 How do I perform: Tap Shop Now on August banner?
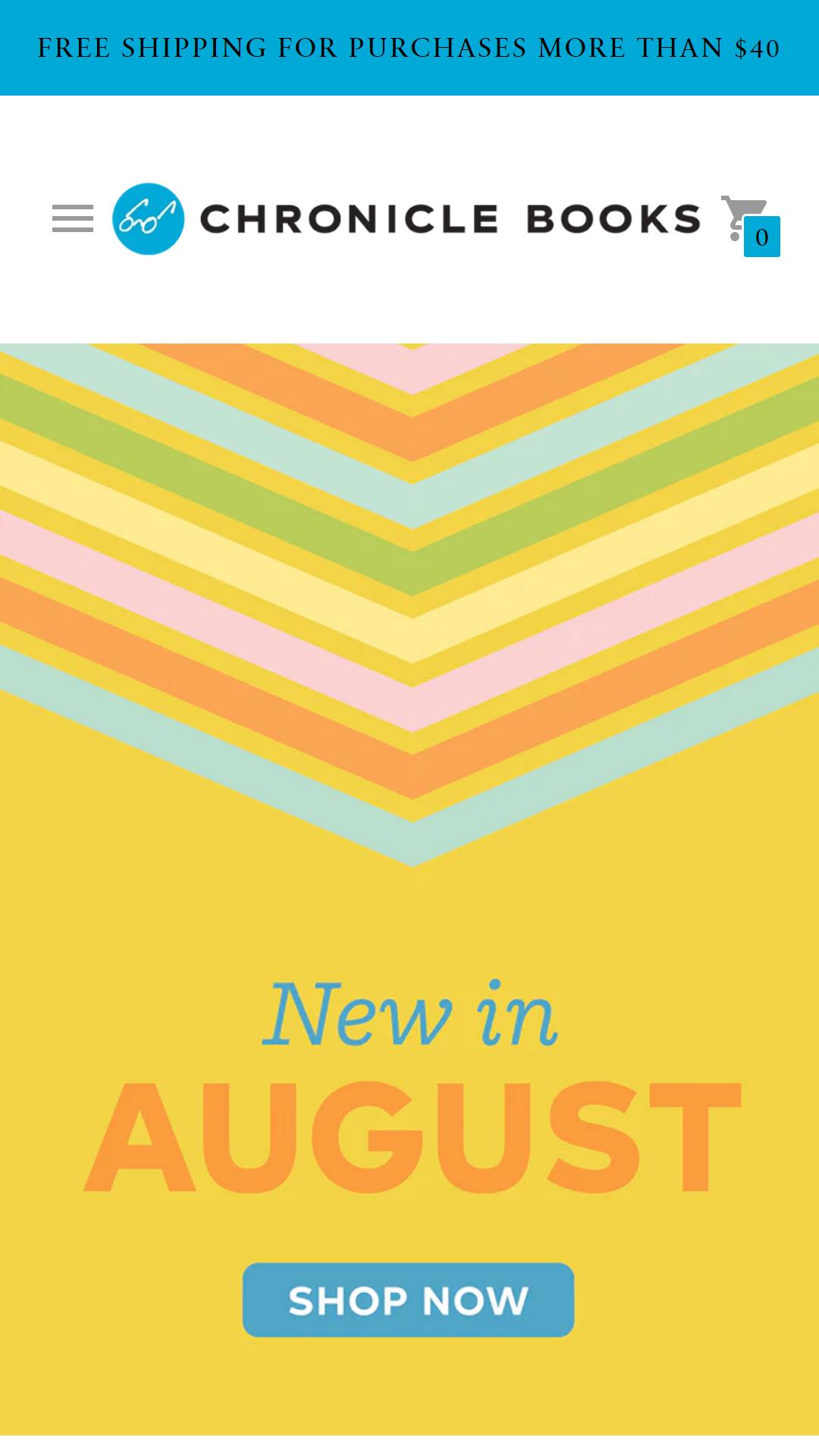408,1300
